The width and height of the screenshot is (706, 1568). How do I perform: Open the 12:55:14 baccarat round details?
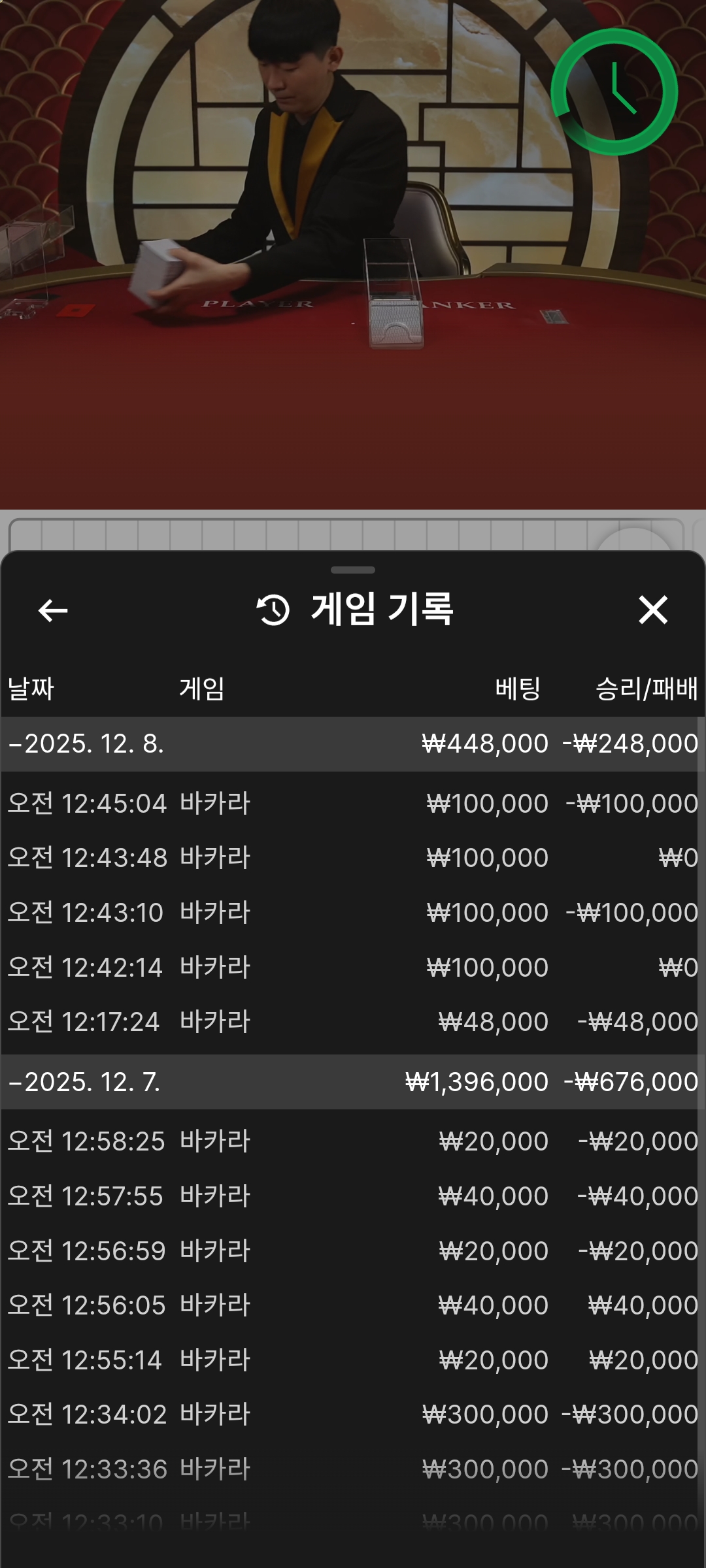(352, 1360)
